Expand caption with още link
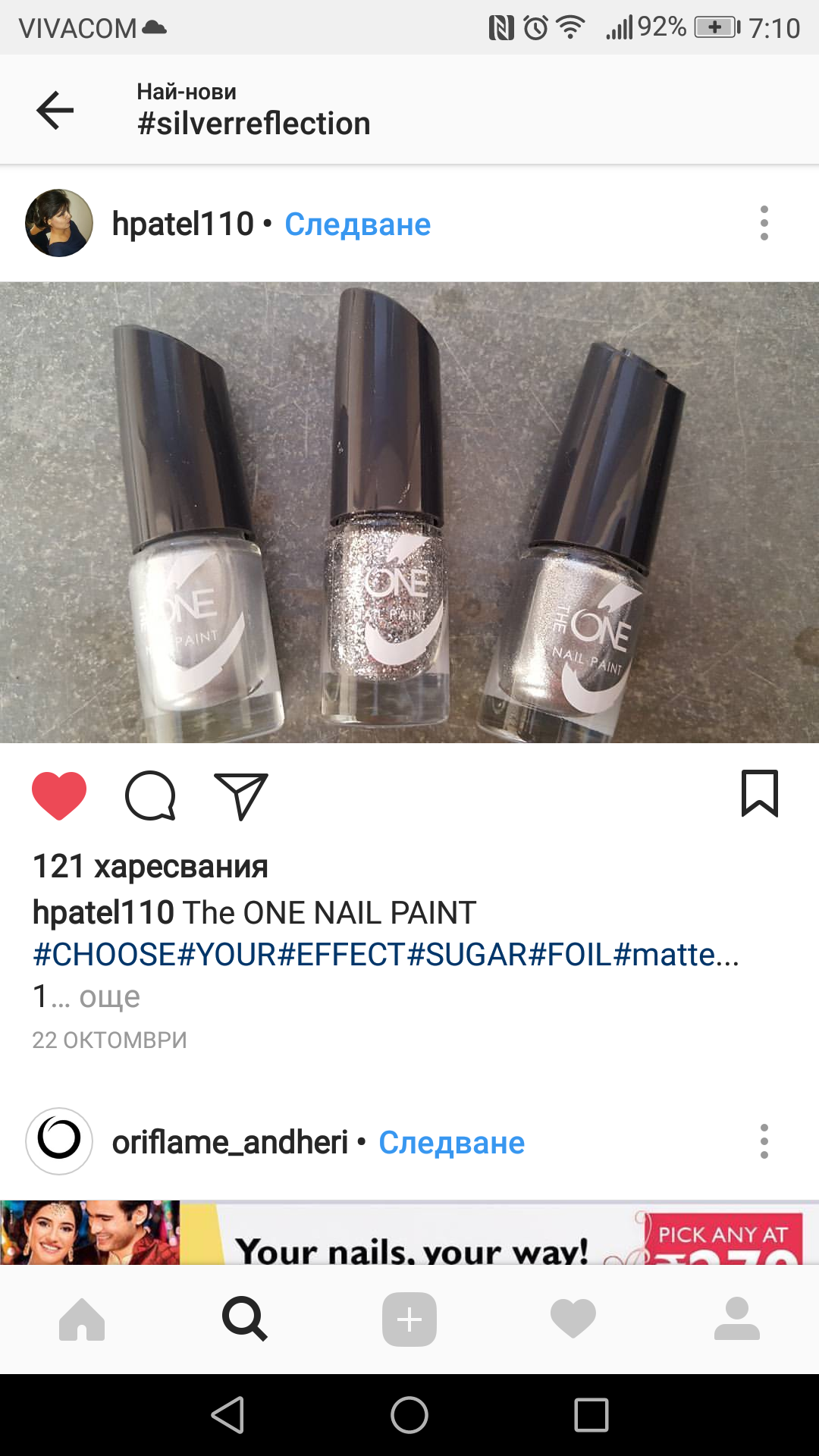Image resolution: width=819 pixels, height=1456 pixels. pos(109,996)
